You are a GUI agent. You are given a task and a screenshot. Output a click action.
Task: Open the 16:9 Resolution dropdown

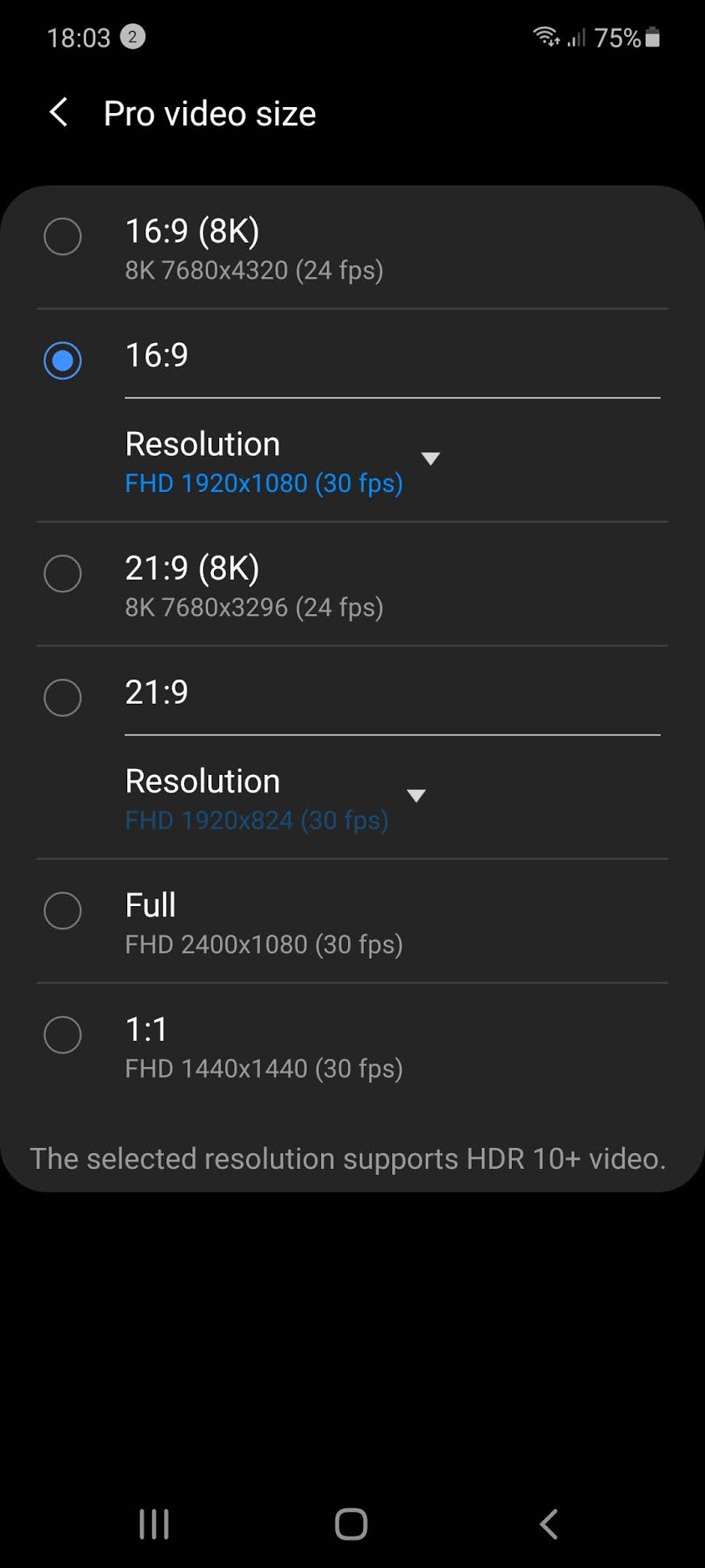(x=282, y=462)
